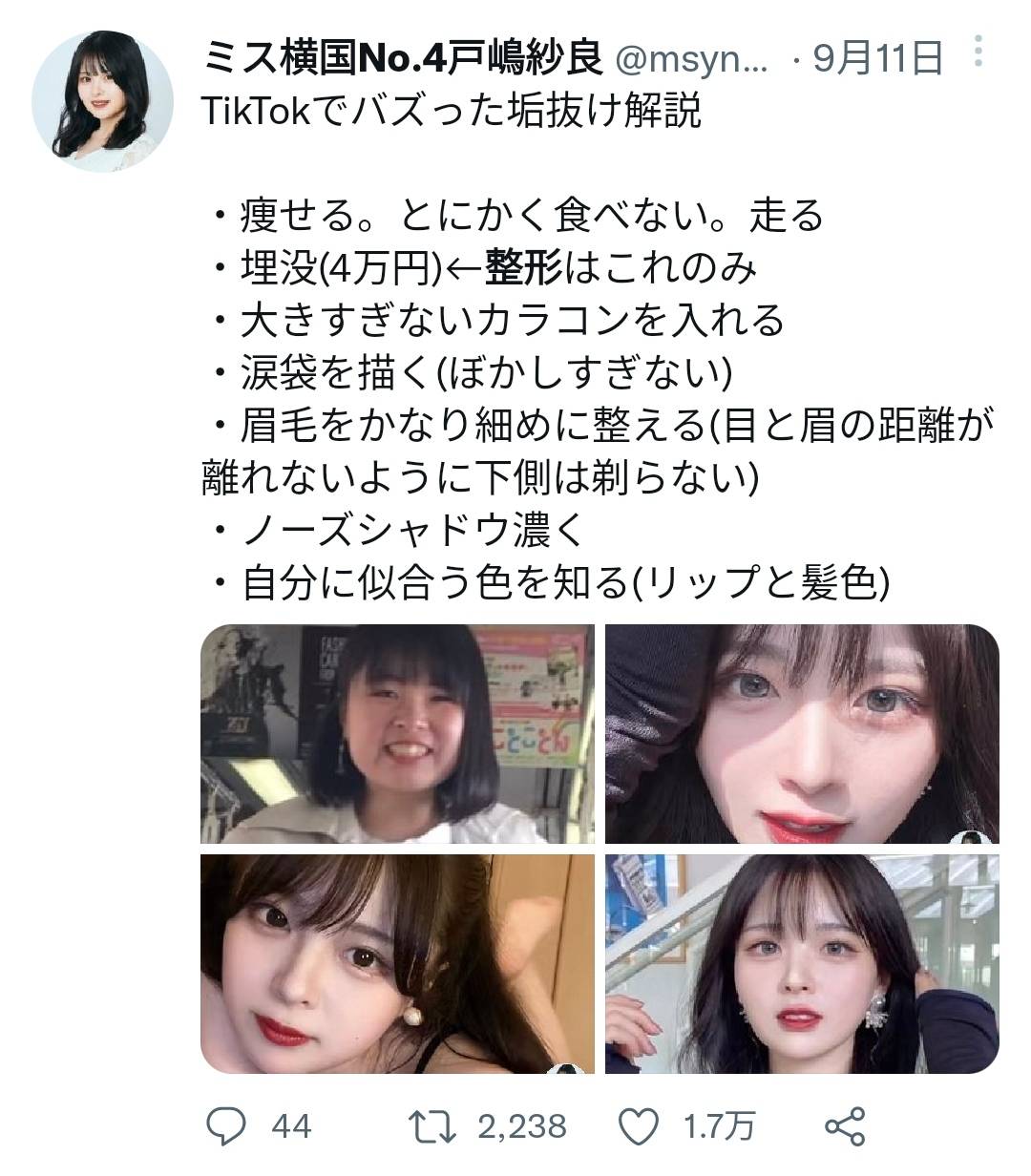The width and height of the screenshot is (1031, 1176).
Task: Open the bottom-left attached photo
Action: click(397, 964)
